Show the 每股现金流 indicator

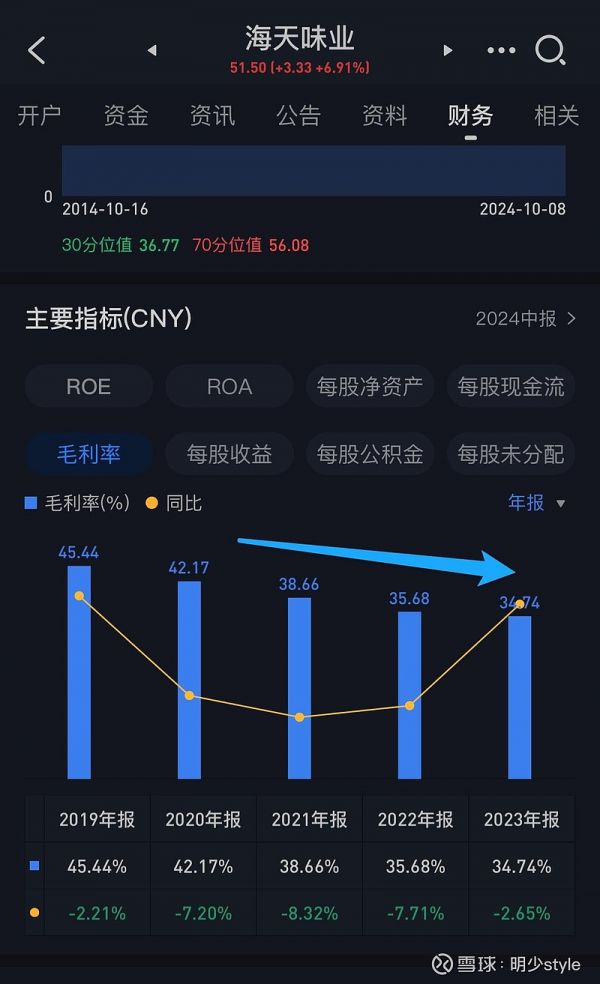pos(510,386)
